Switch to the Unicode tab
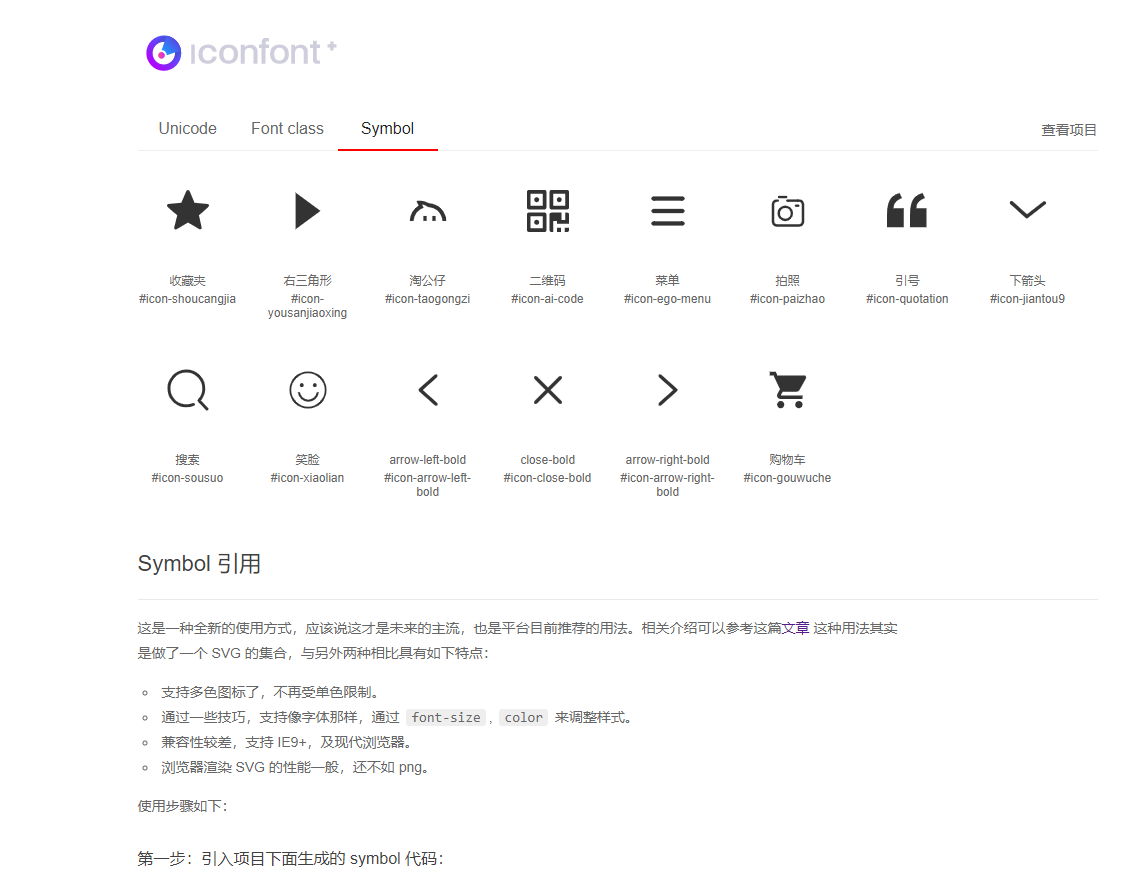The width and height of the screenshot is (1143, 882). click(188, 129)
